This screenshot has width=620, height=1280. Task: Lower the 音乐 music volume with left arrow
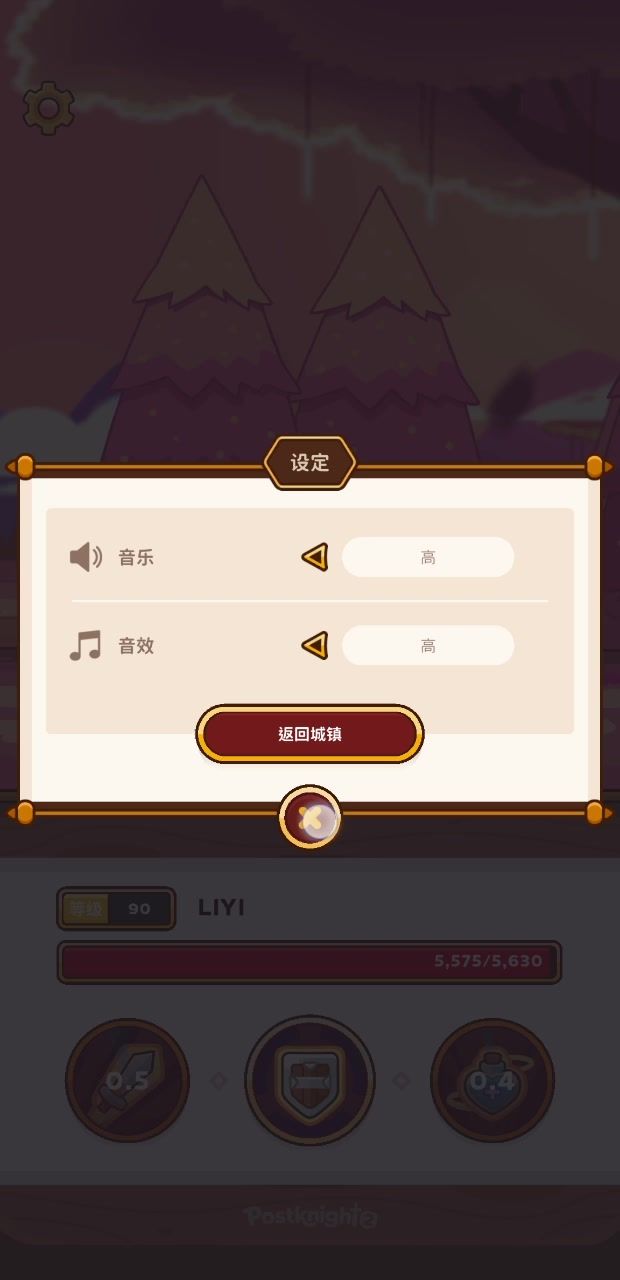[315, 557]
